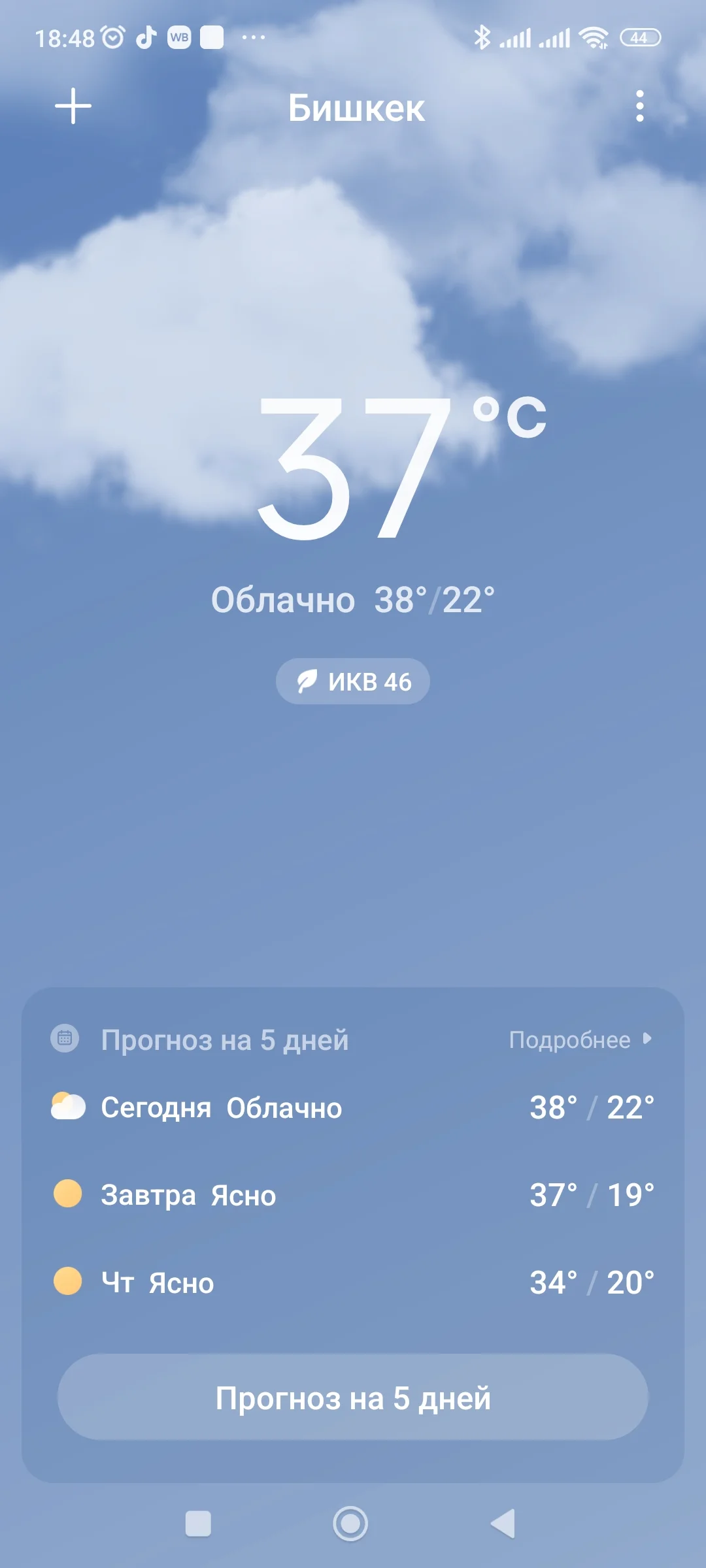This screenshot has height=1568, width=706.
Task: Tap the sun icon next to Завтра
Action: (67, 1194)
